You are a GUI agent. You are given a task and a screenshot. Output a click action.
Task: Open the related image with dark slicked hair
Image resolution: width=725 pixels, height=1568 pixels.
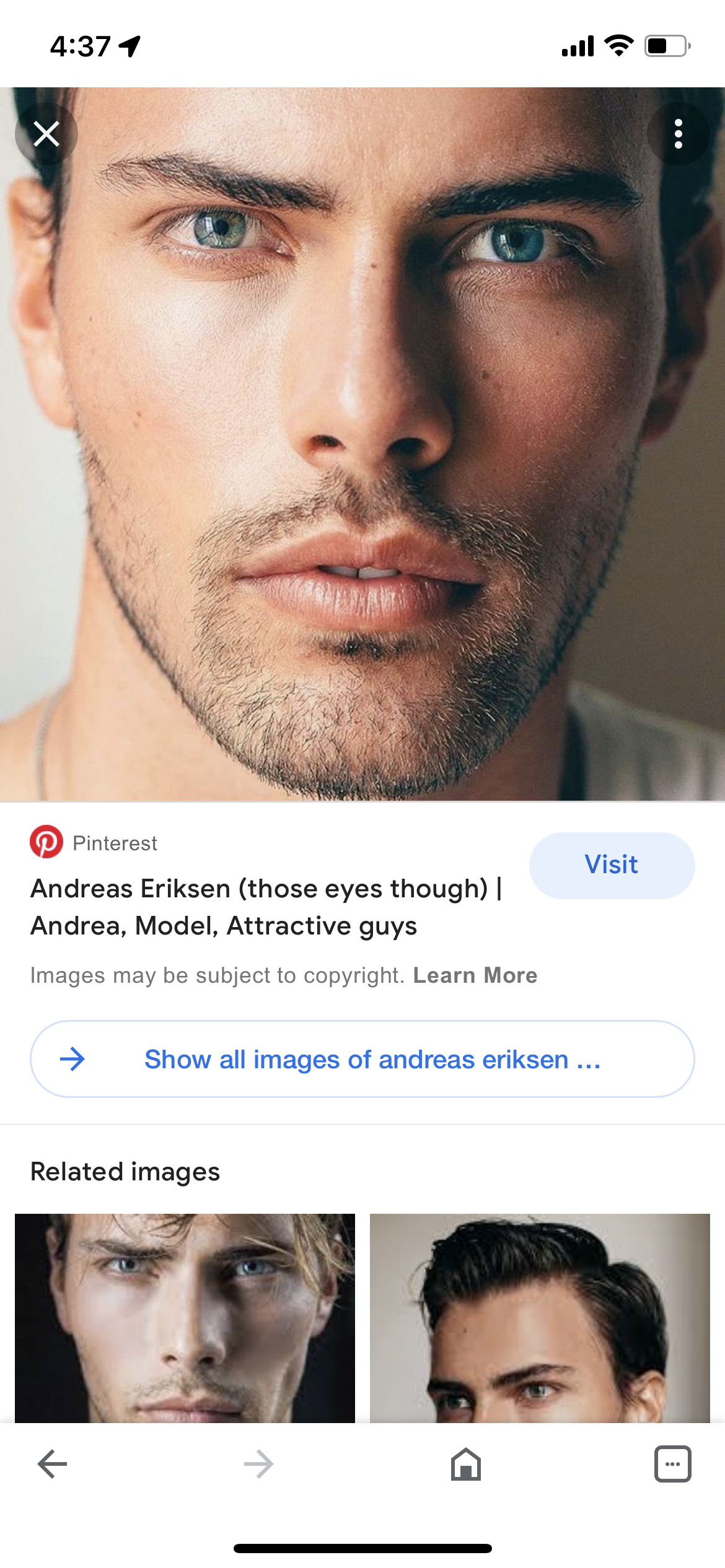(x=540, y=1318)
